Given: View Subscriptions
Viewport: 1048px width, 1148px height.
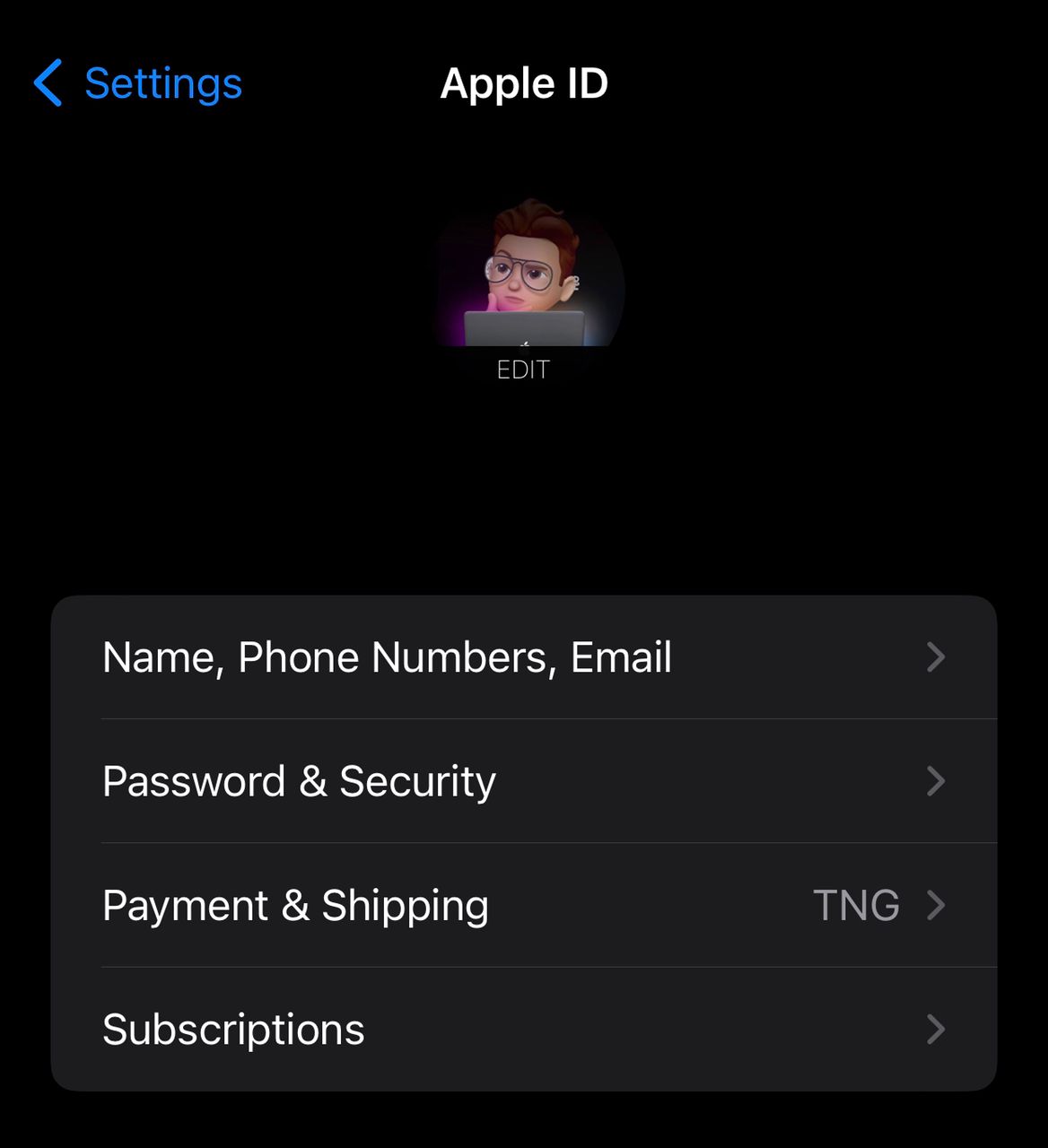Looking at the screenshot, I should point(523,1029).
